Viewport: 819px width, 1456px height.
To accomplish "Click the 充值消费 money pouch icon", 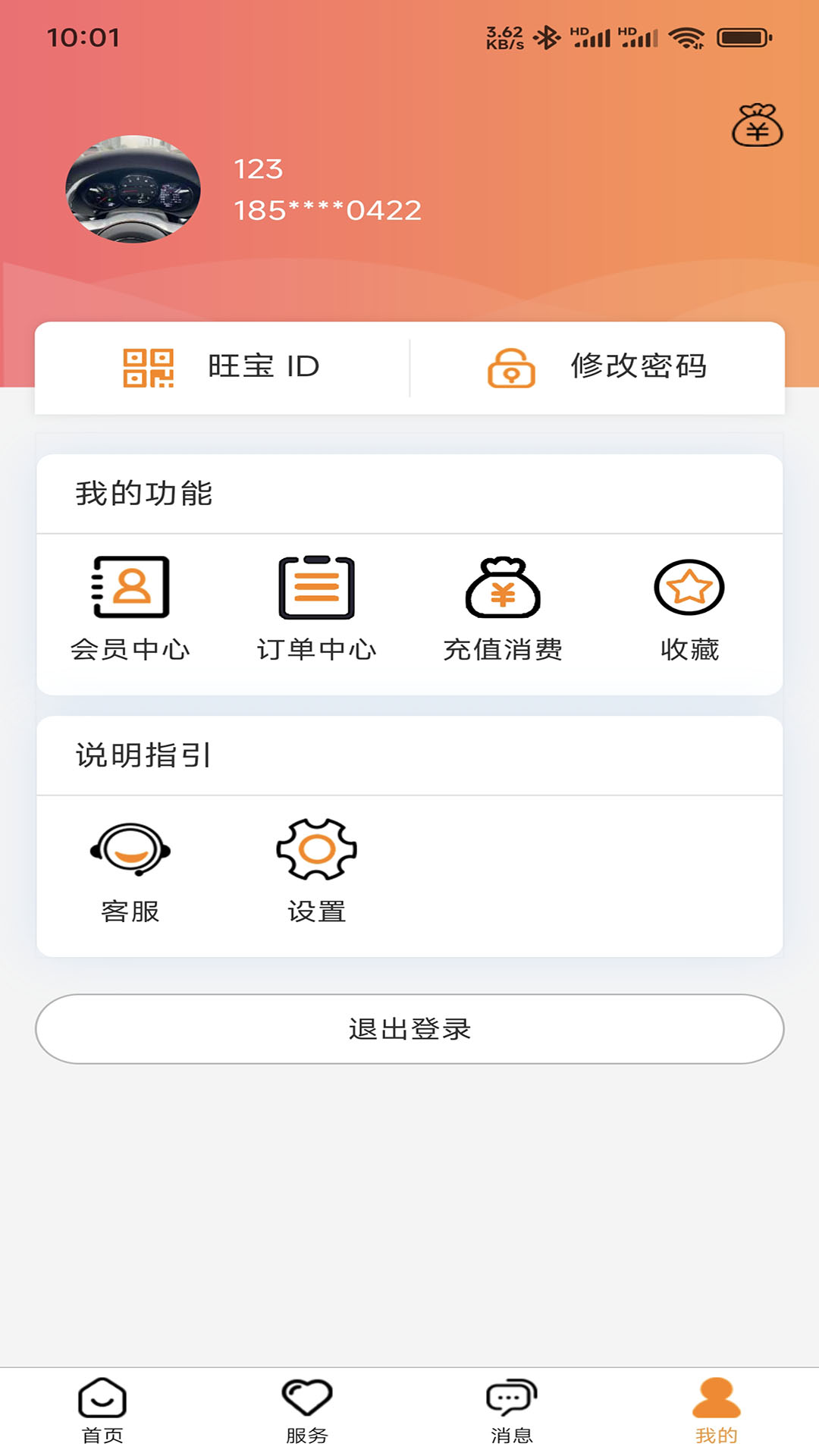I will tap(504, 588).
